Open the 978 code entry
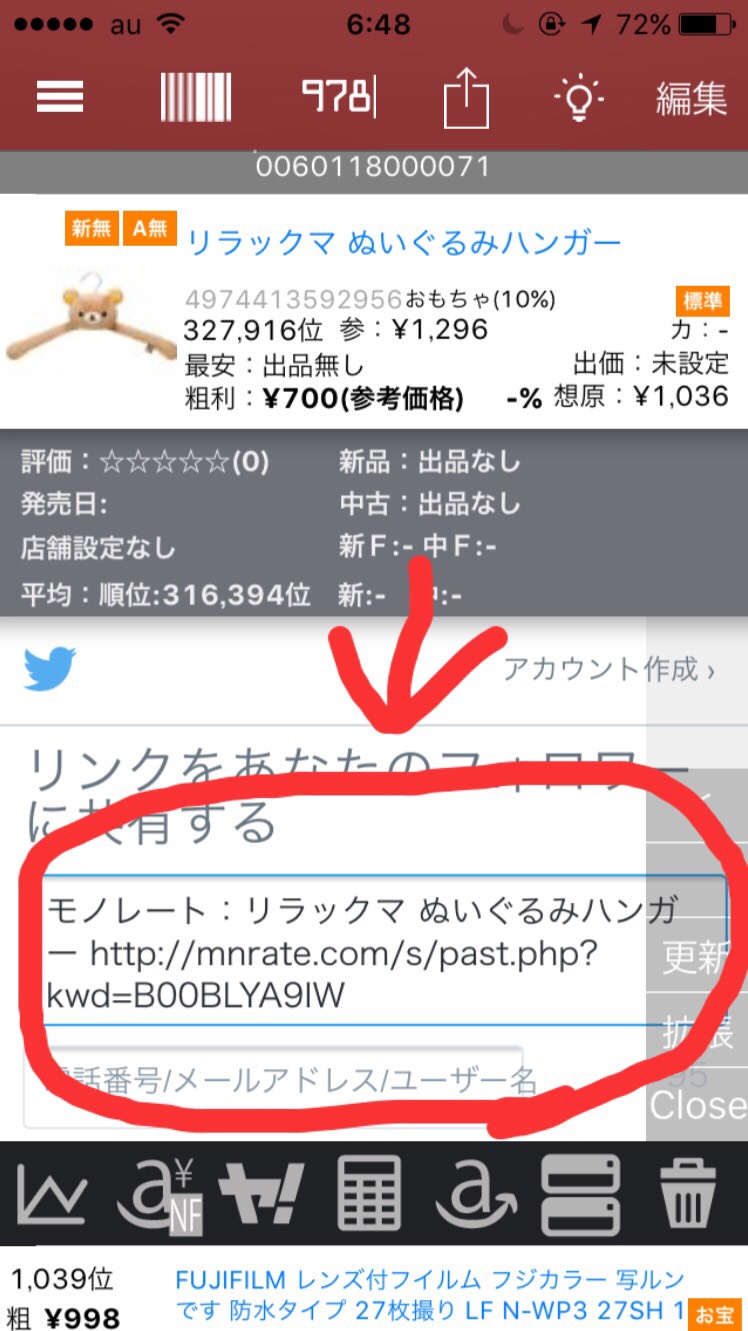 click(x=339, y=96)
